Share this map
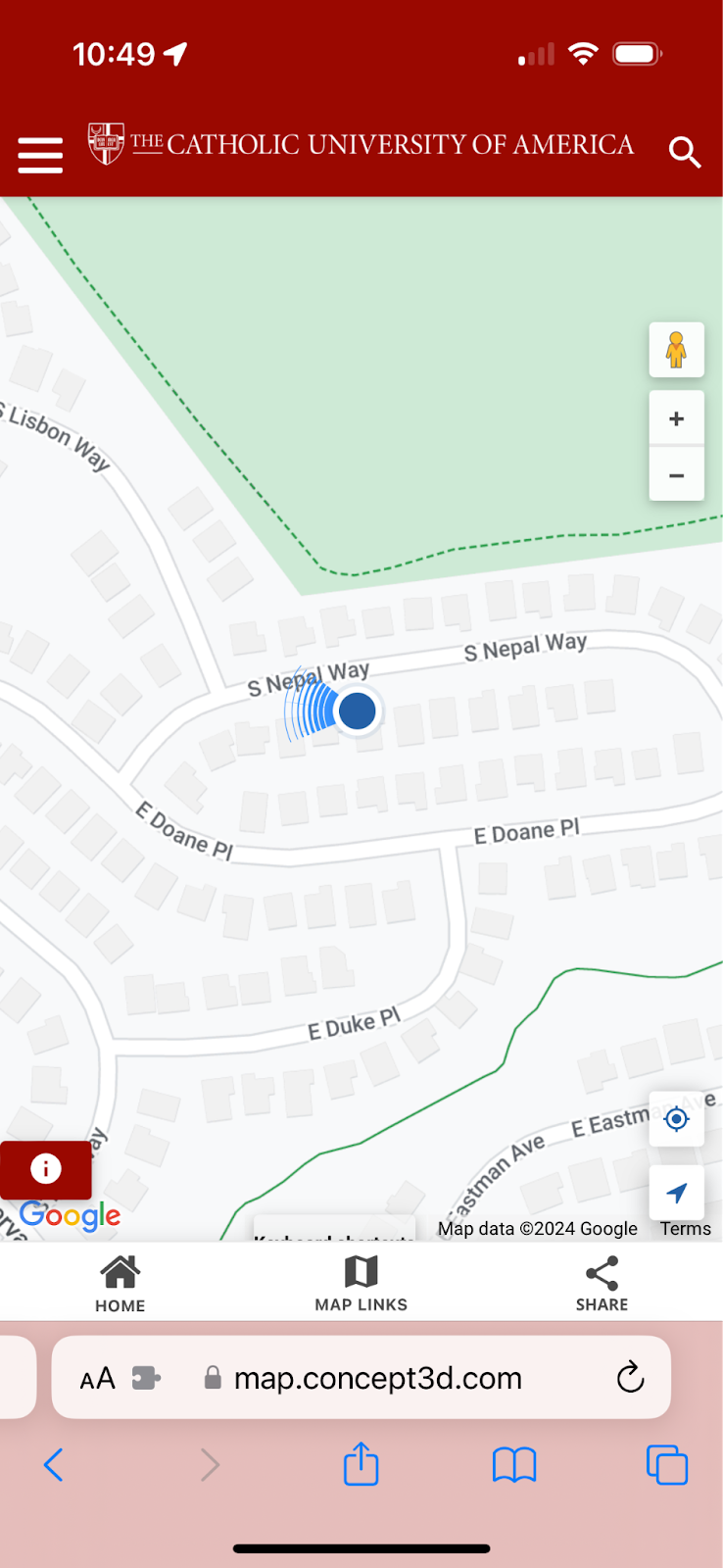 pyautogui.click(x=602, y=1284)
